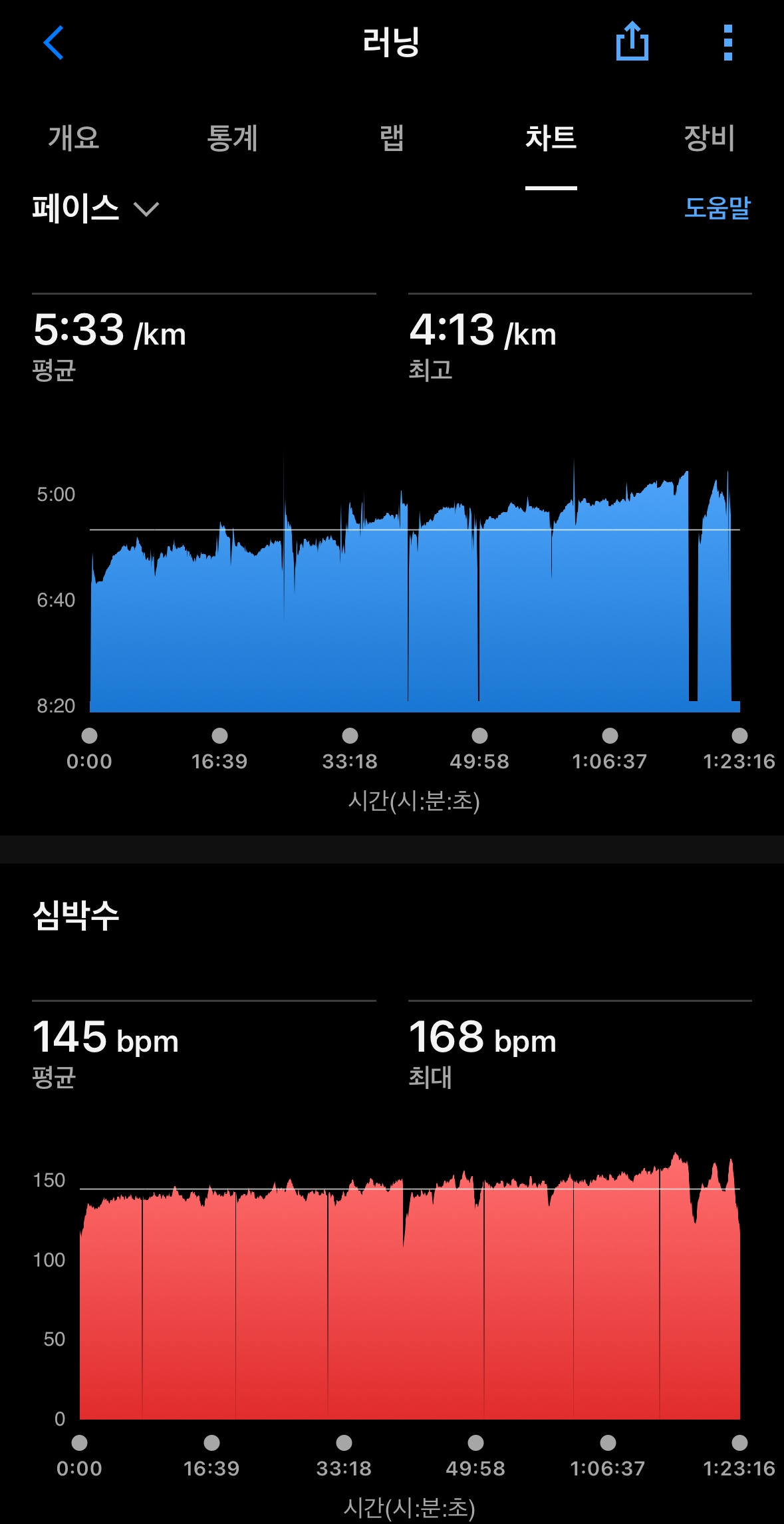Open the three-dot overflow menu
This screenshot has height=1524, width=784.
click(727, 43)
